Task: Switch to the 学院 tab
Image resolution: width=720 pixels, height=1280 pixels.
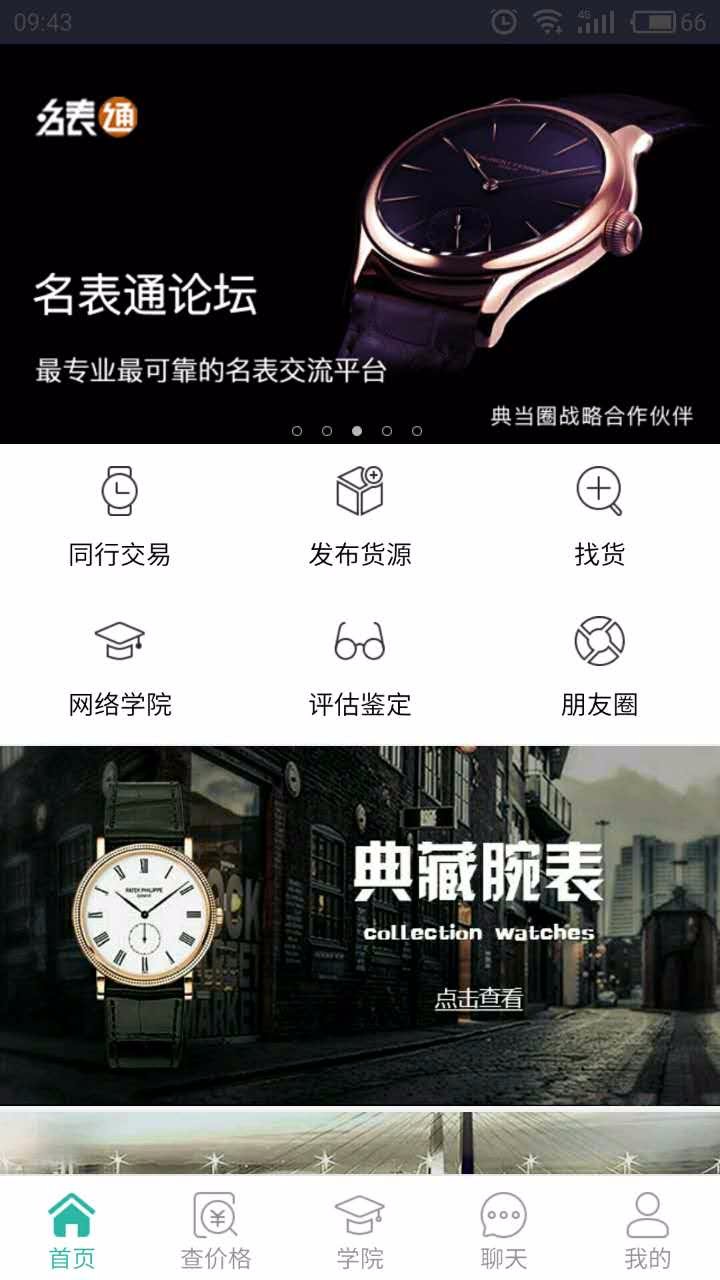Action: (360, 1230)
